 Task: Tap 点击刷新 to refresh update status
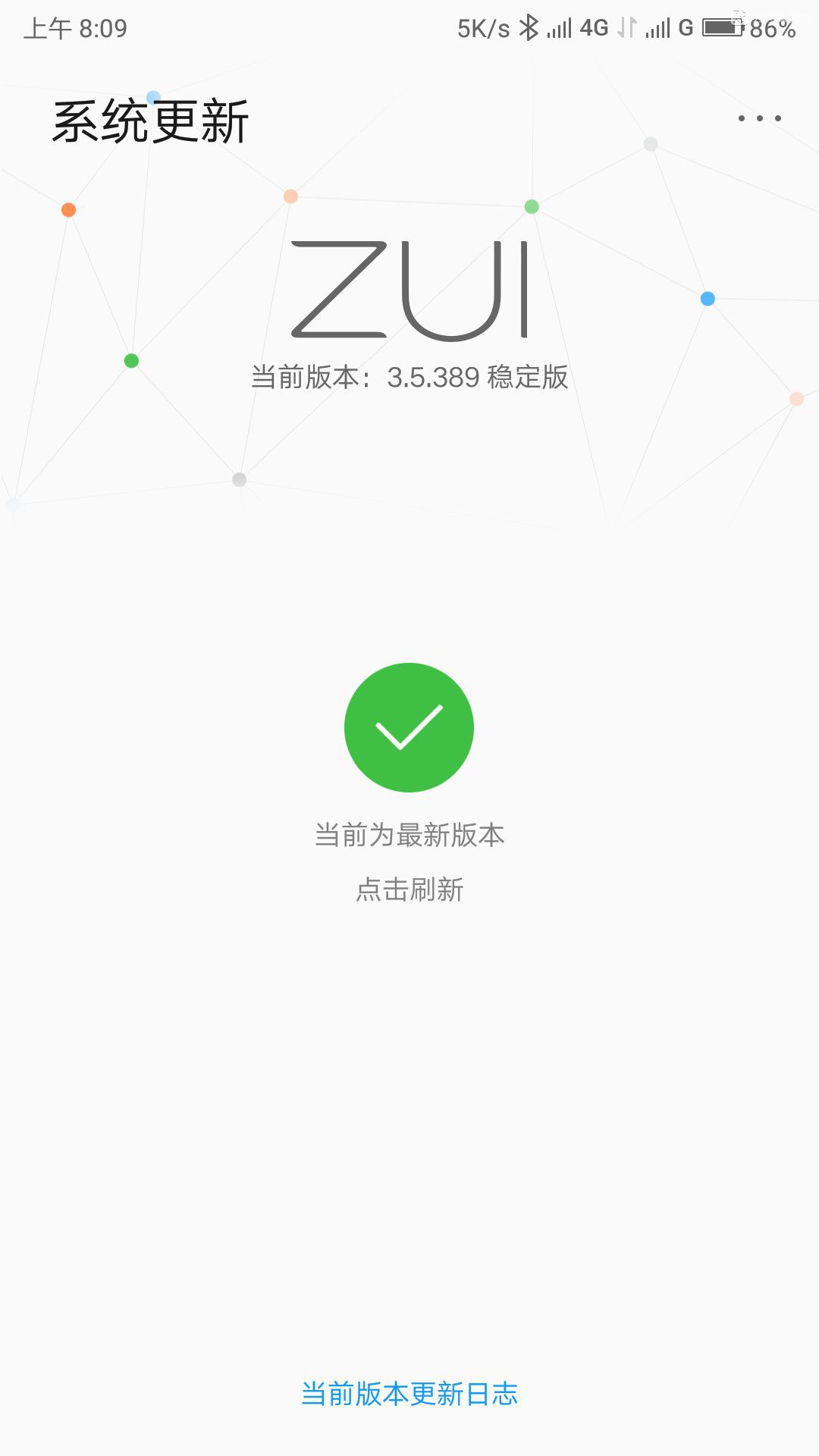[x=409, y=890]
